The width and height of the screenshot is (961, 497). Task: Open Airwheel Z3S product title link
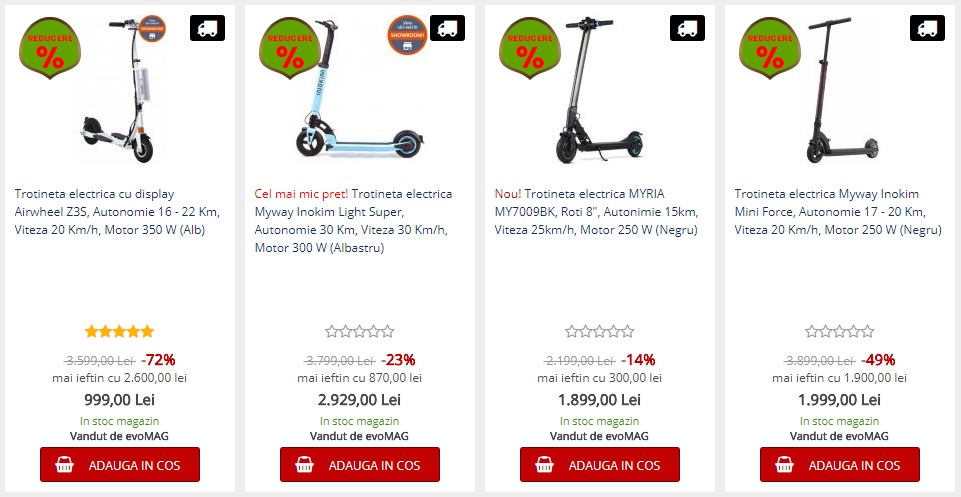[118, 212]
